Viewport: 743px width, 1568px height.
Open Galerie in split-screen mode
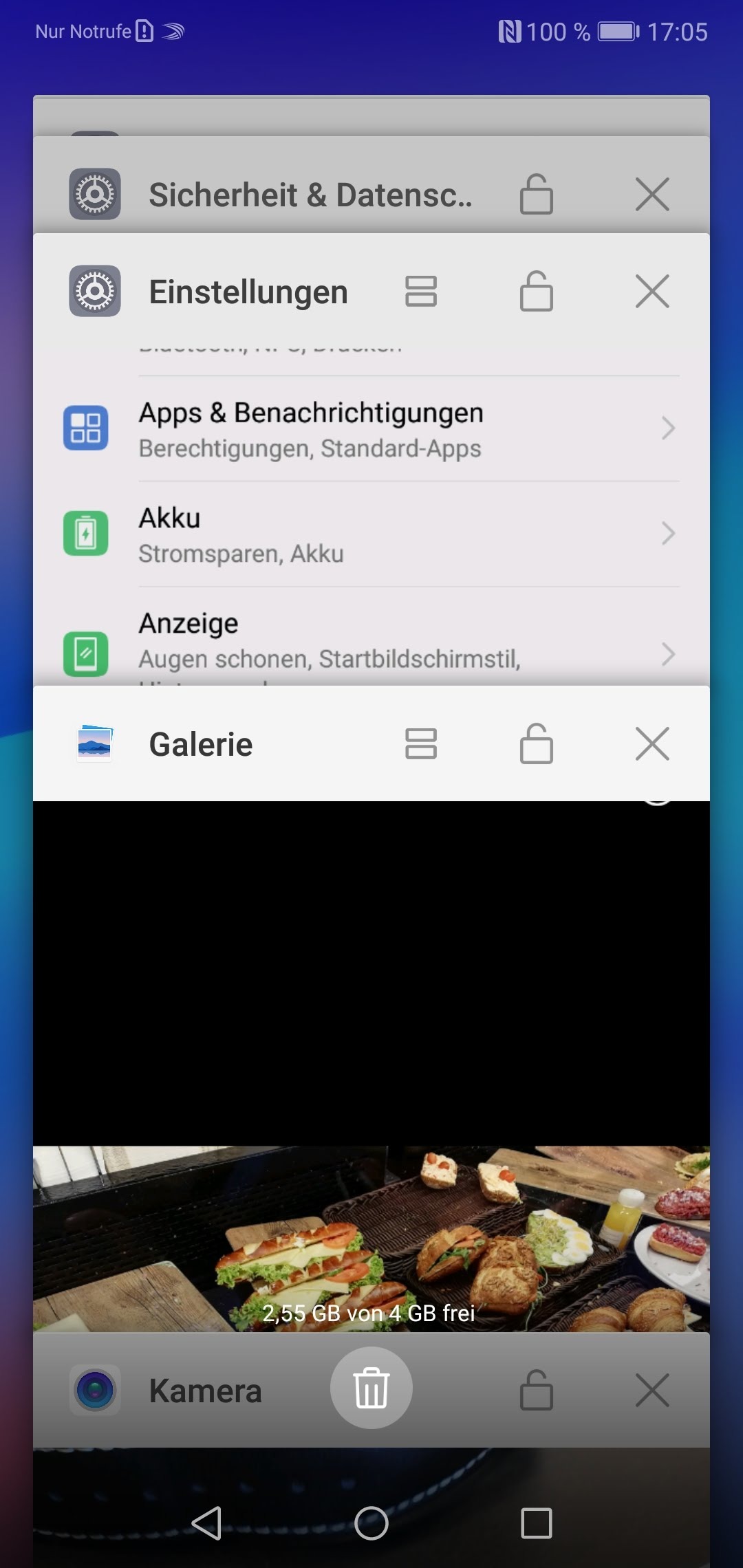[x=420, y=744]
